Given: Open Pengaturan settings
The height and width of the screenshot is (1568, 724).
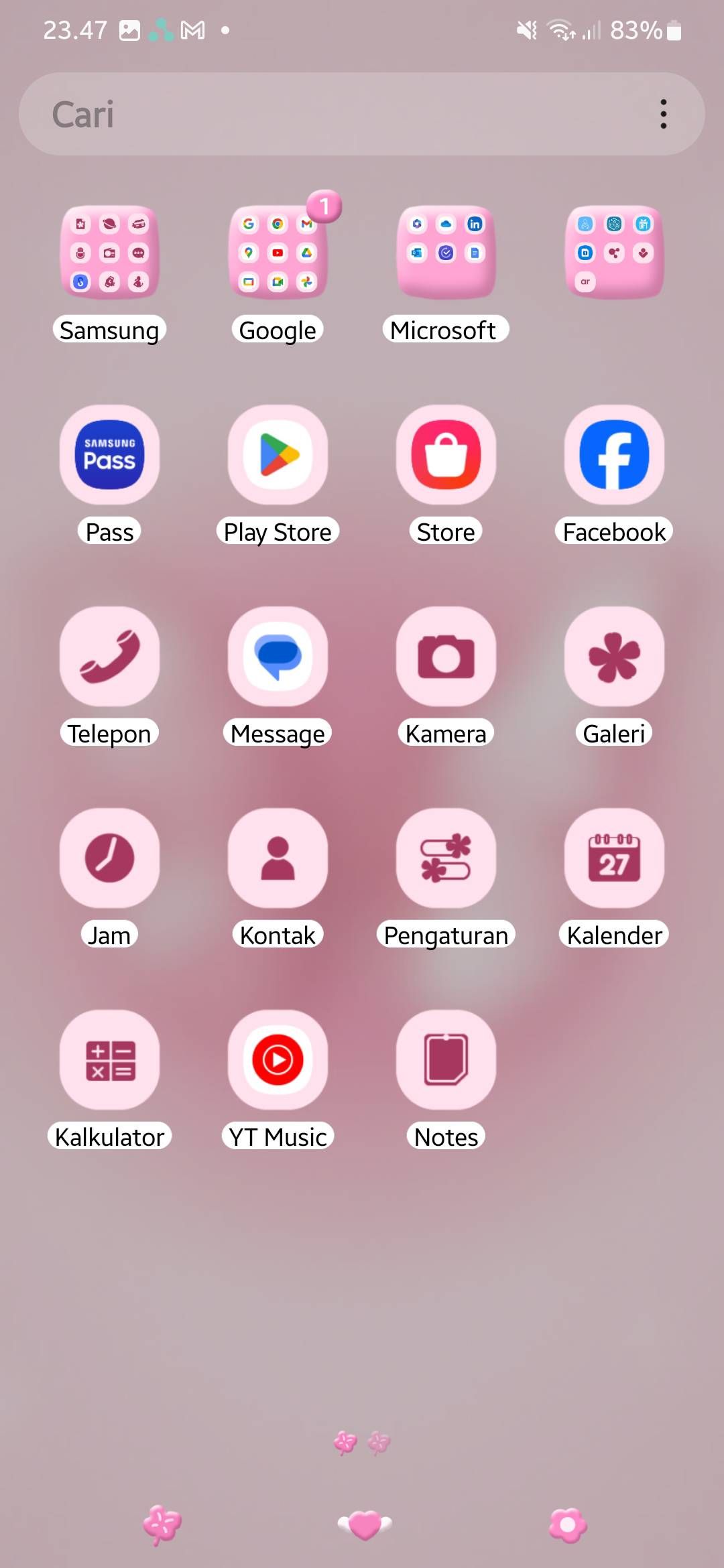Looking at the screenshot, I should tap(446, 858).
